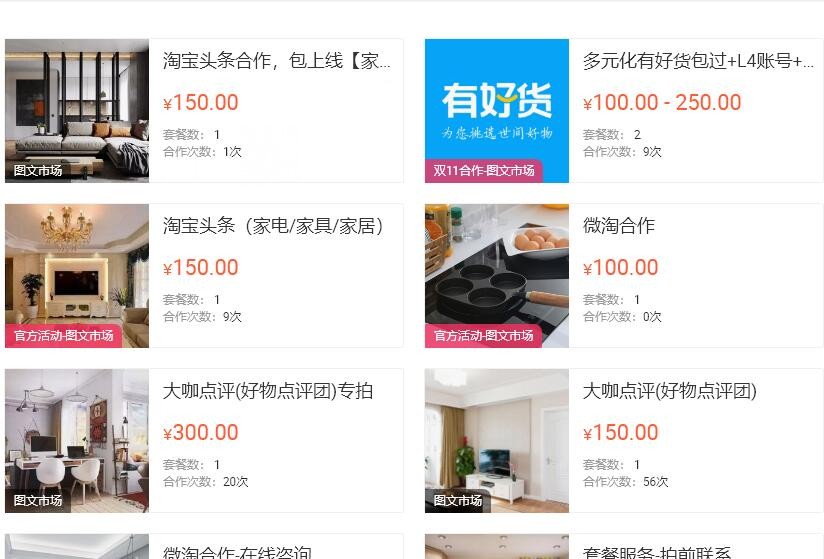Open the ¥150.00 大咖点评(好物点评团) card

point(670,392)
